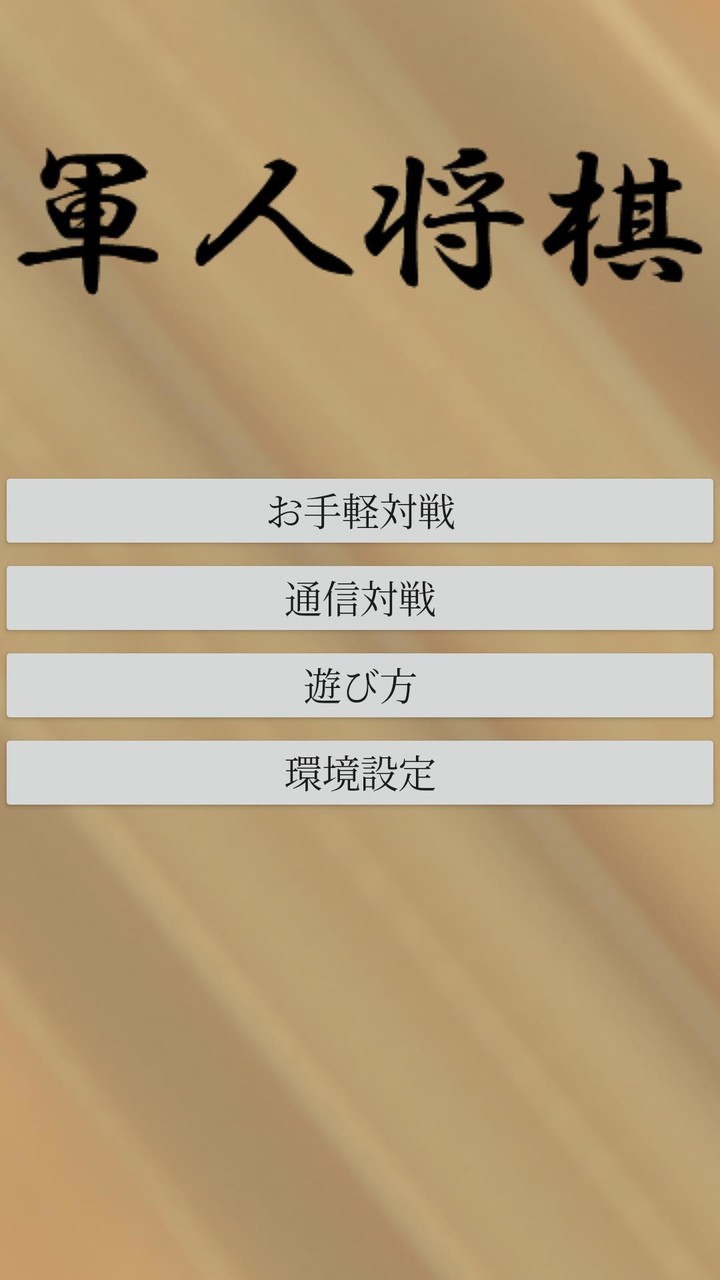Image resolution: width=720 pixels, height=1280 pixels.
Task: Click the wooden background area below the menu
Action: 360,1000
